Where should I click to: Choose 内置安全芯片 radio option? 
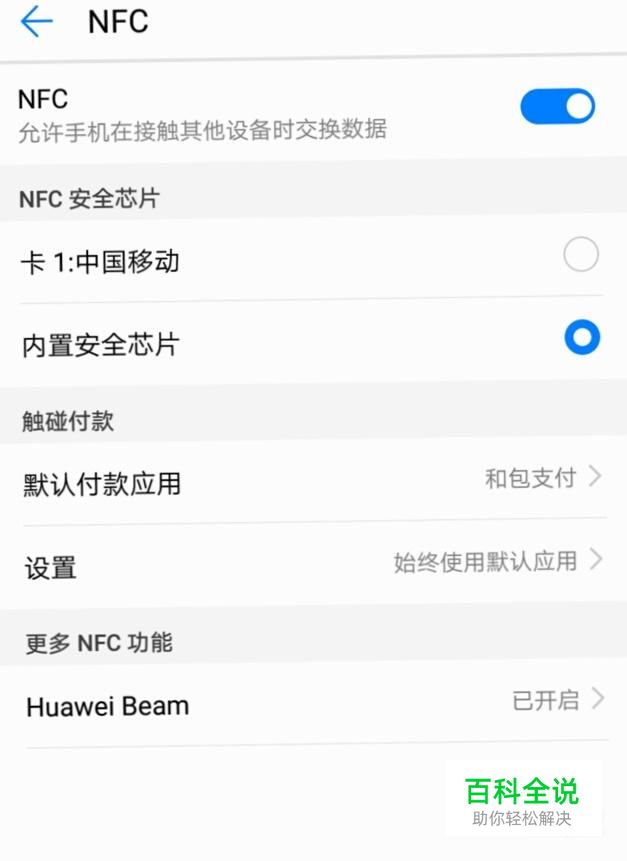[x=581, y=338]
